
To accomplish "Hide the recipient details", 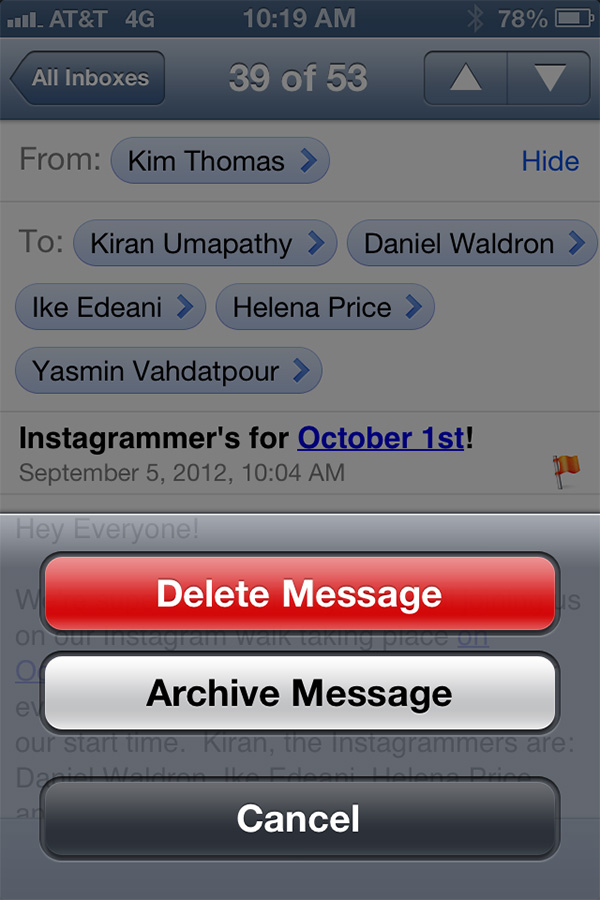I will click(550, 161).
